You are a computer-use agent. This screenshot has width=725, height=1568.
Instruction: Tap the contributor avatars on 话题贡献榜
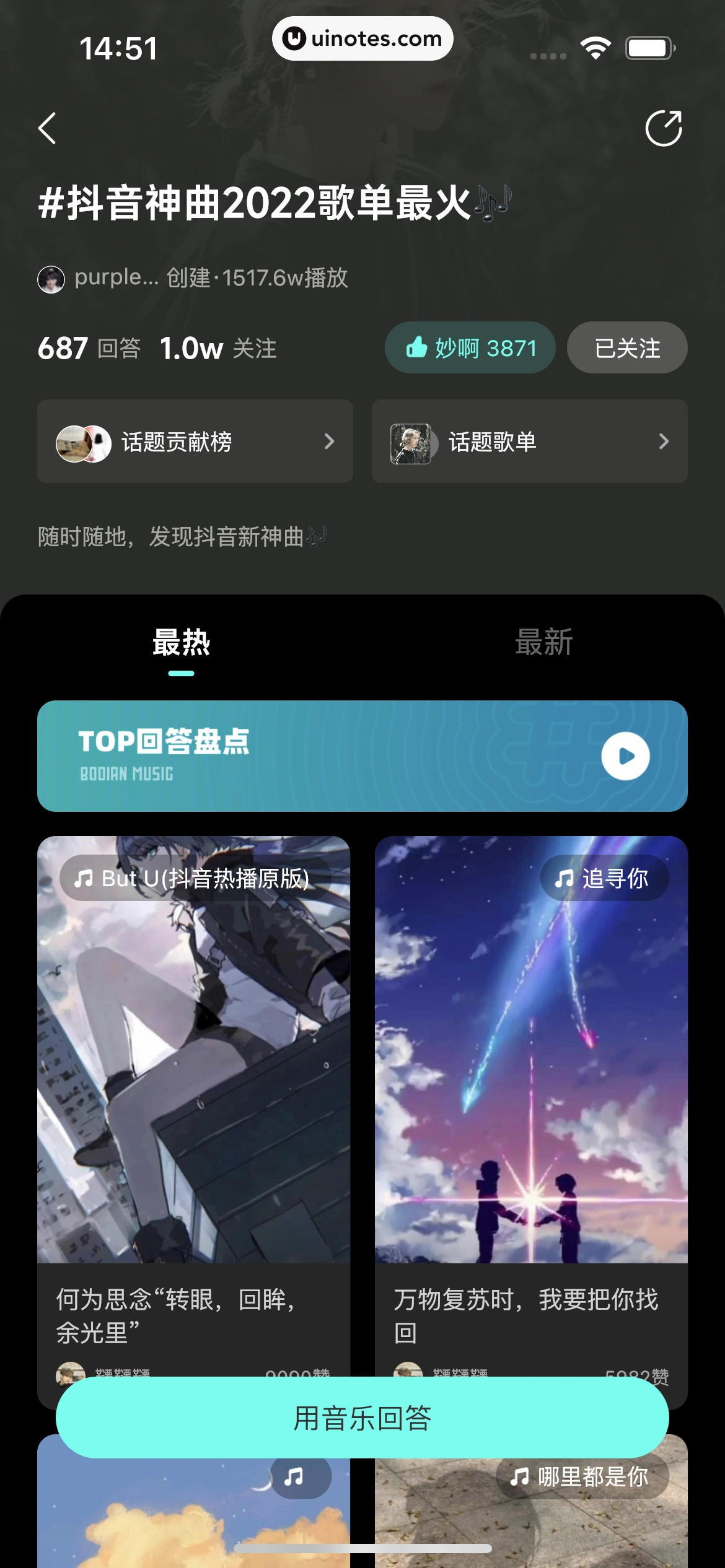point(82,442)
